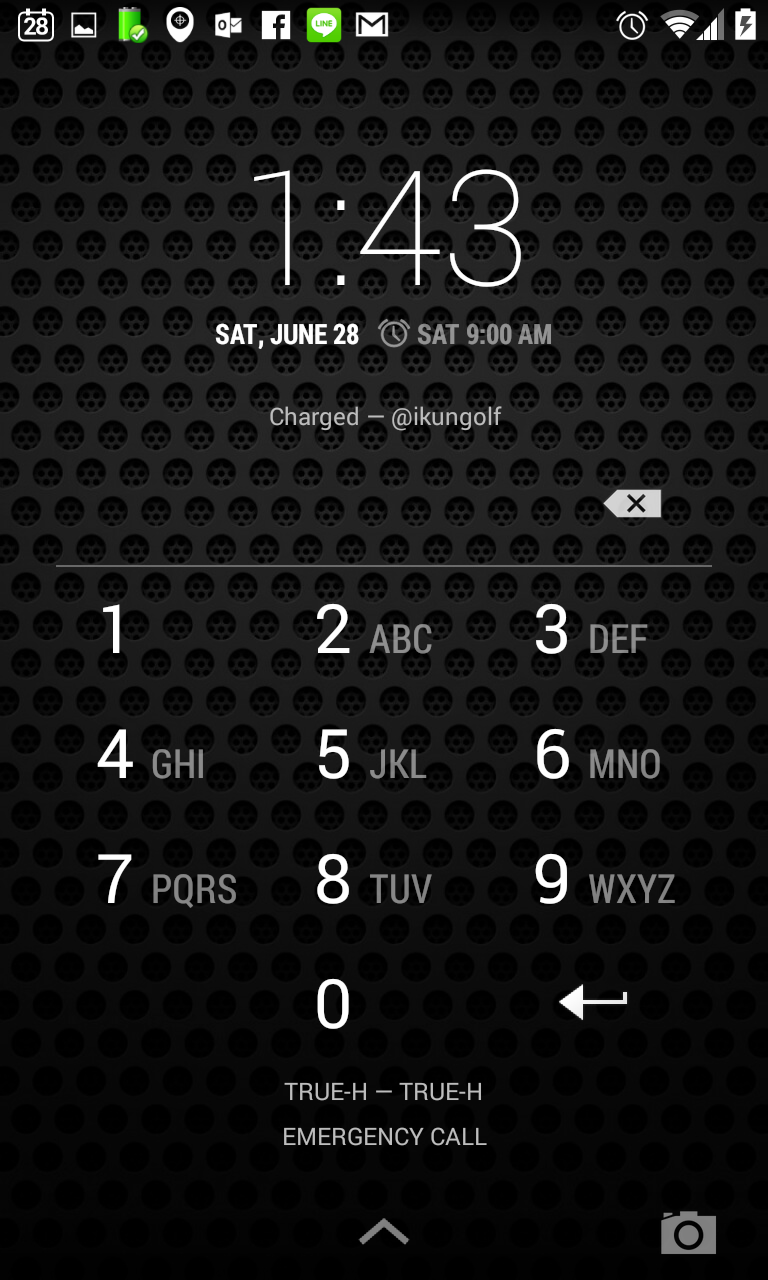Screen dimensions: 768x1280
Task: Tap the up chevron at the bottom
Action: coord(384,1233)
